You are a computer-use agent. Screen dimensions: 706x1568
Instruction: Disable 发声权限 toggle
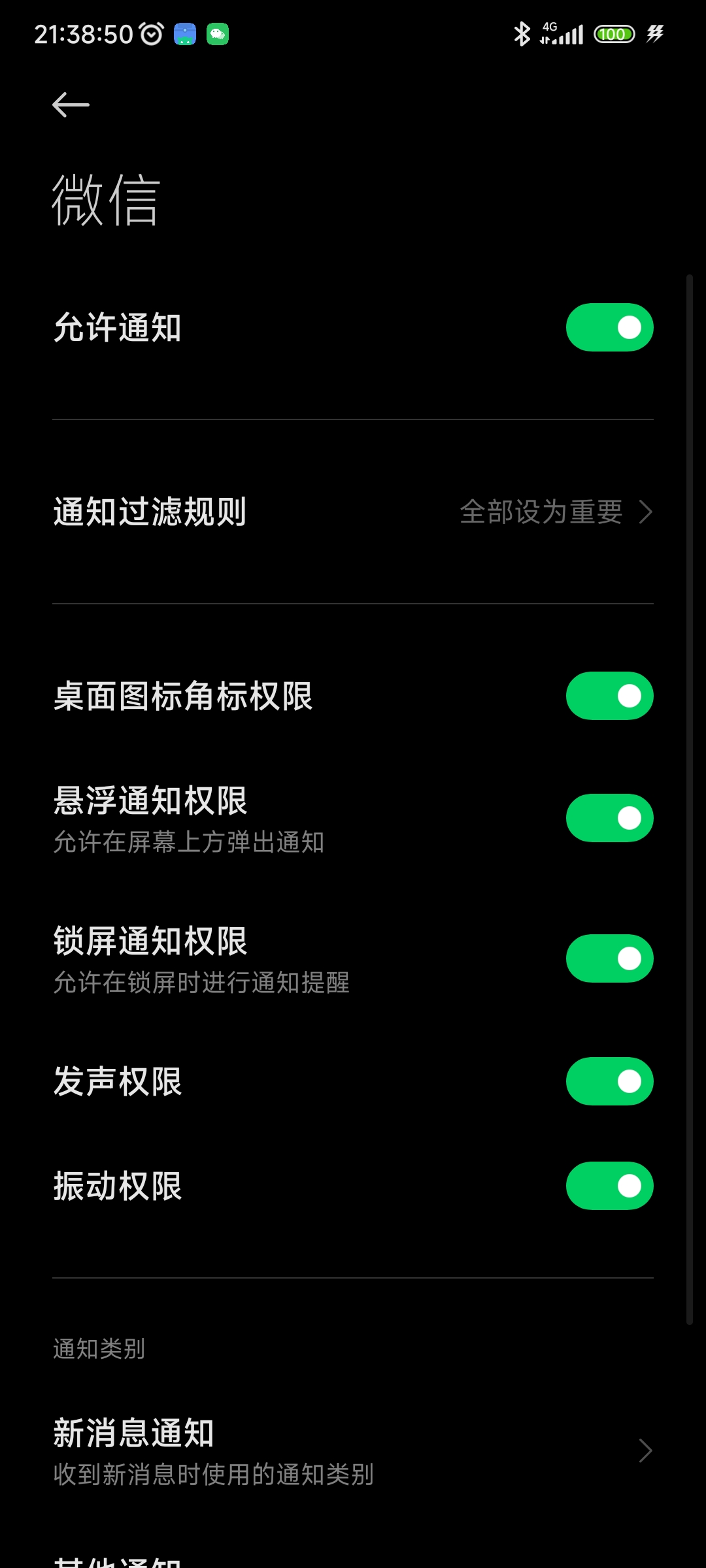(609, 1081)
